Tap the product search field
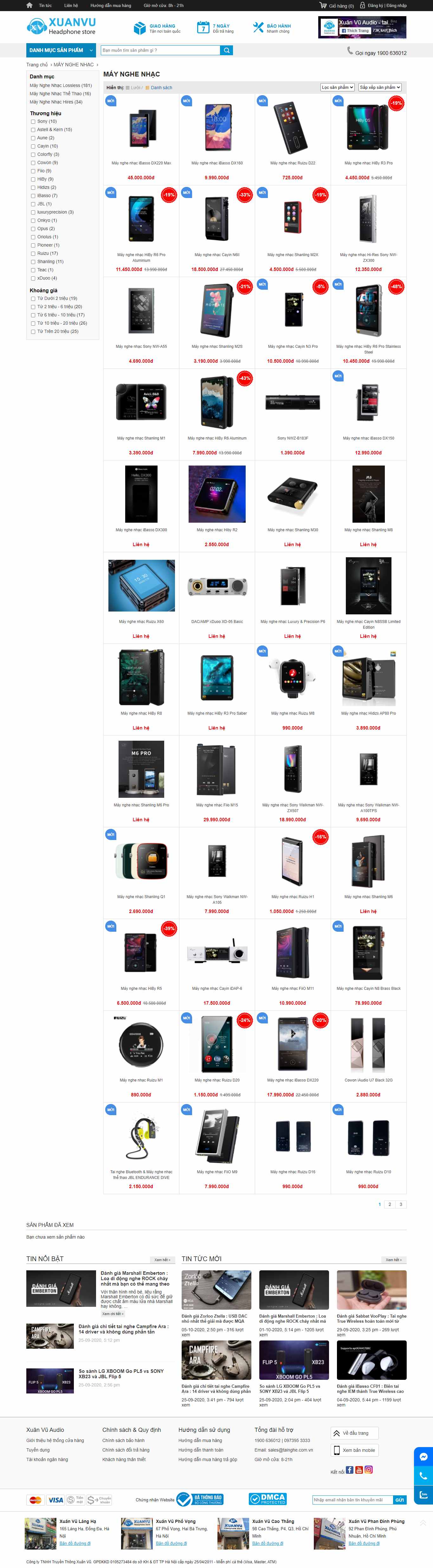 pos(160,50)
